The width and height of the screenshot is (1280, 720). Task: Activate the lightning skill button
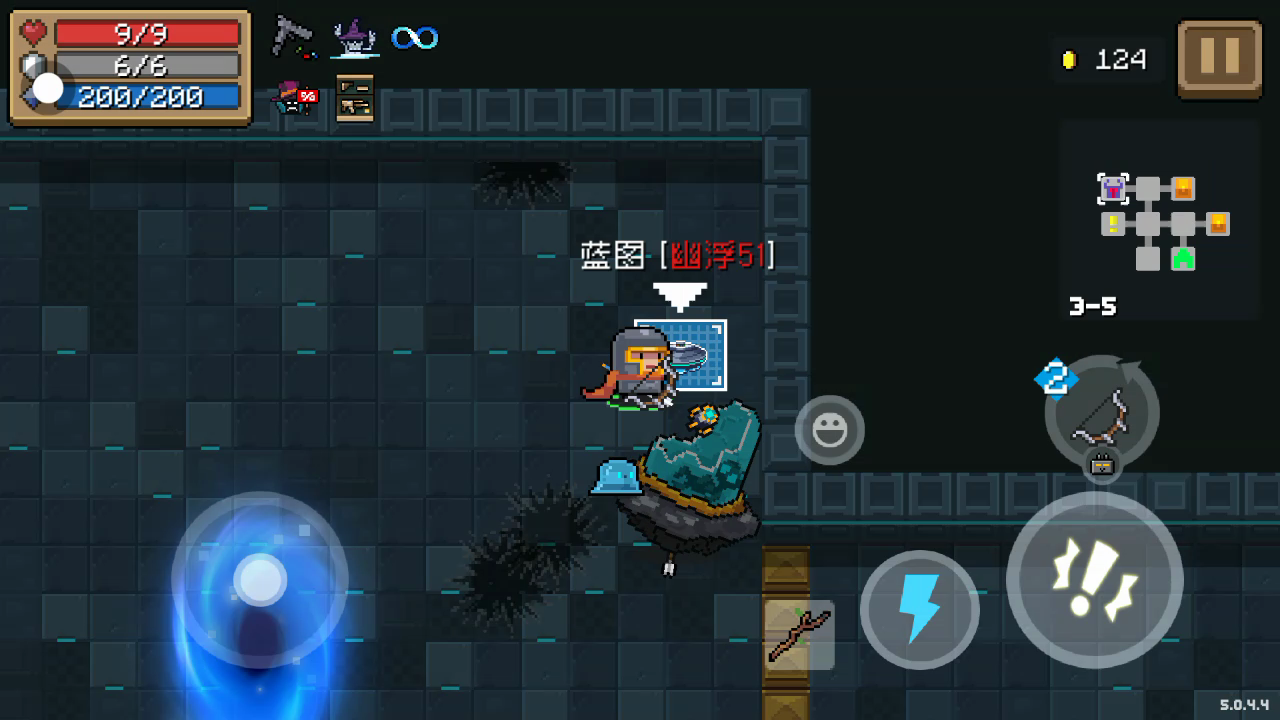[919, 609]
